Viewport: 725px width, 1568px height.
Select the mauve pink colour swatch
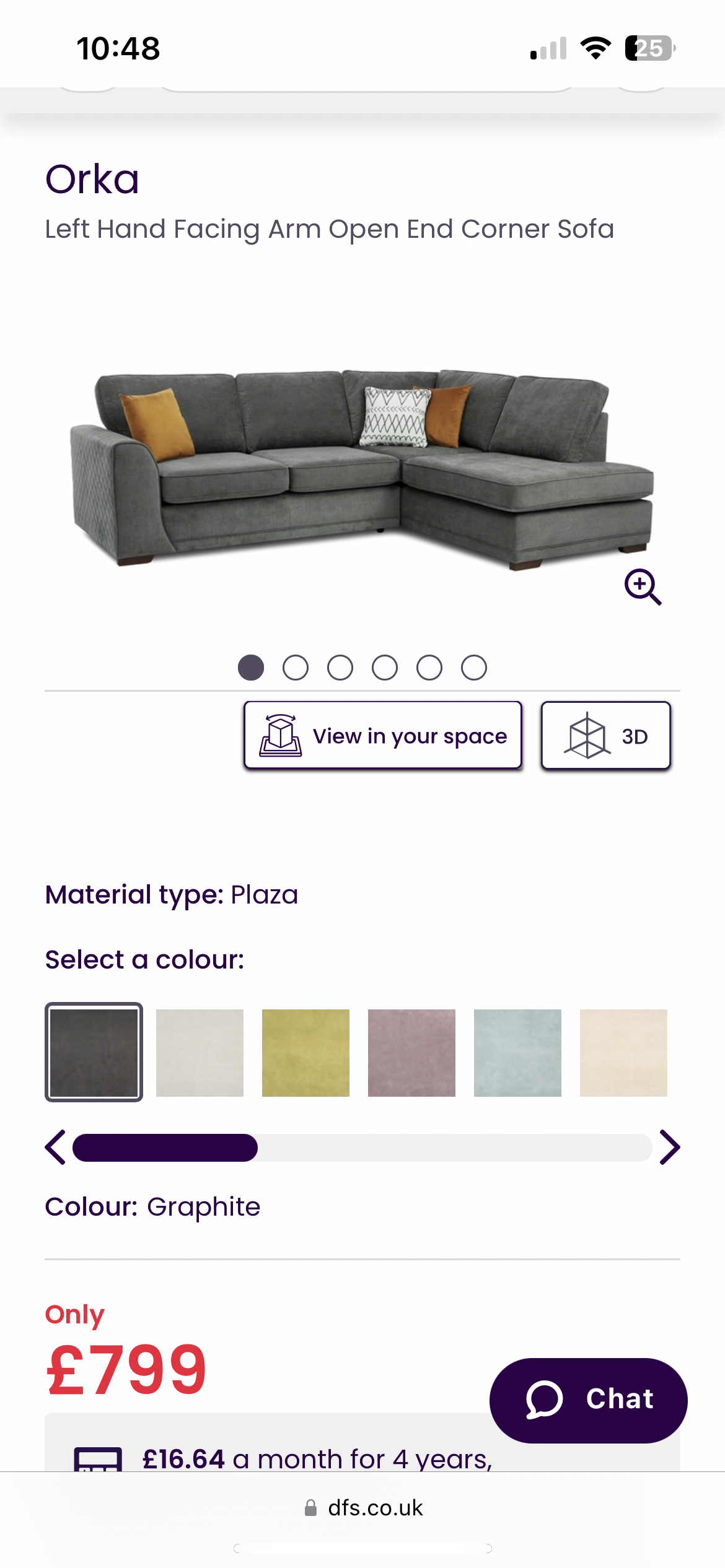click(x=411, y=1052)
